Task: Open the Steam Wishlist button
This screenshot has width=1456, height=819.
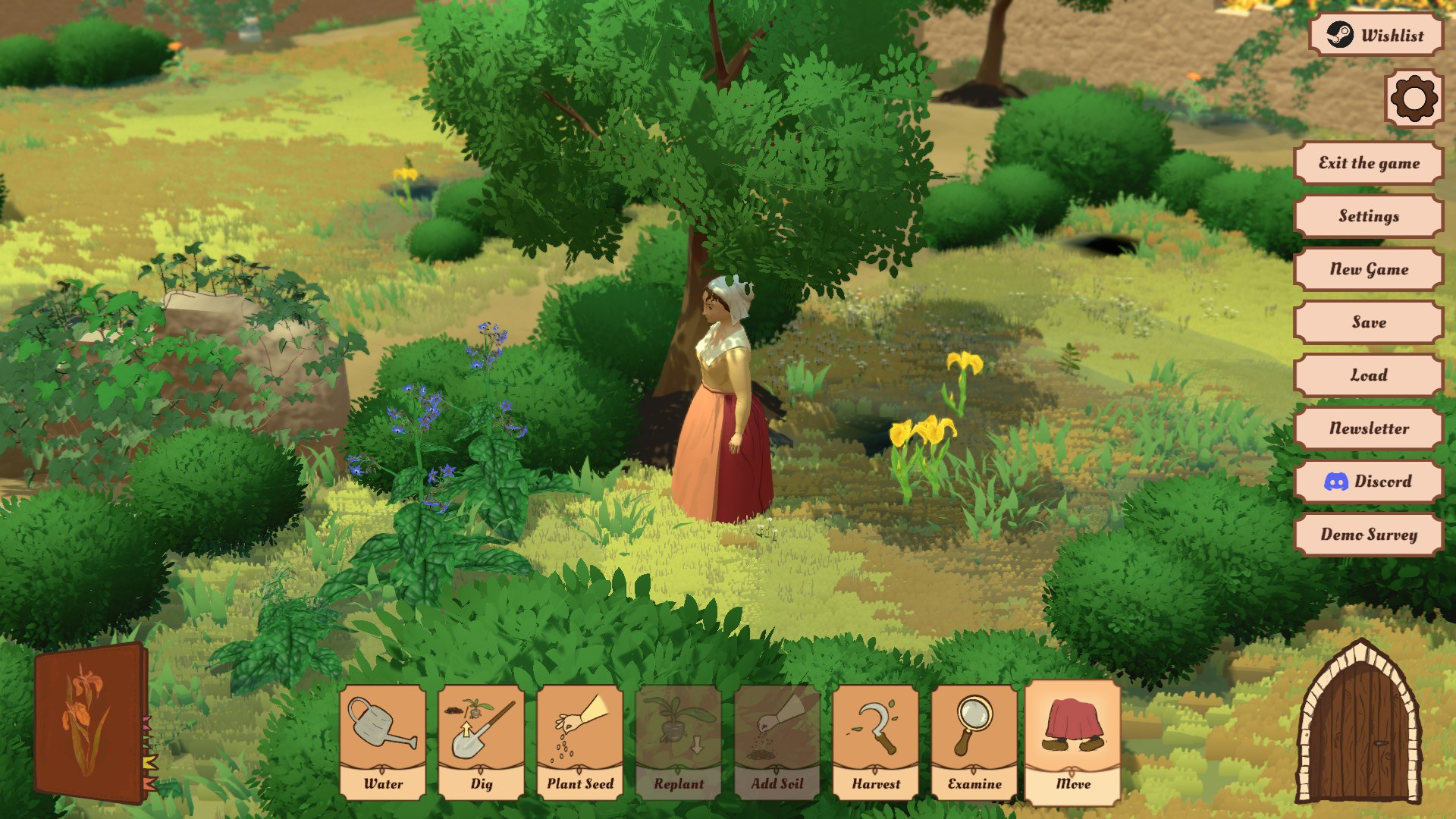Action: click(1376, 35)
